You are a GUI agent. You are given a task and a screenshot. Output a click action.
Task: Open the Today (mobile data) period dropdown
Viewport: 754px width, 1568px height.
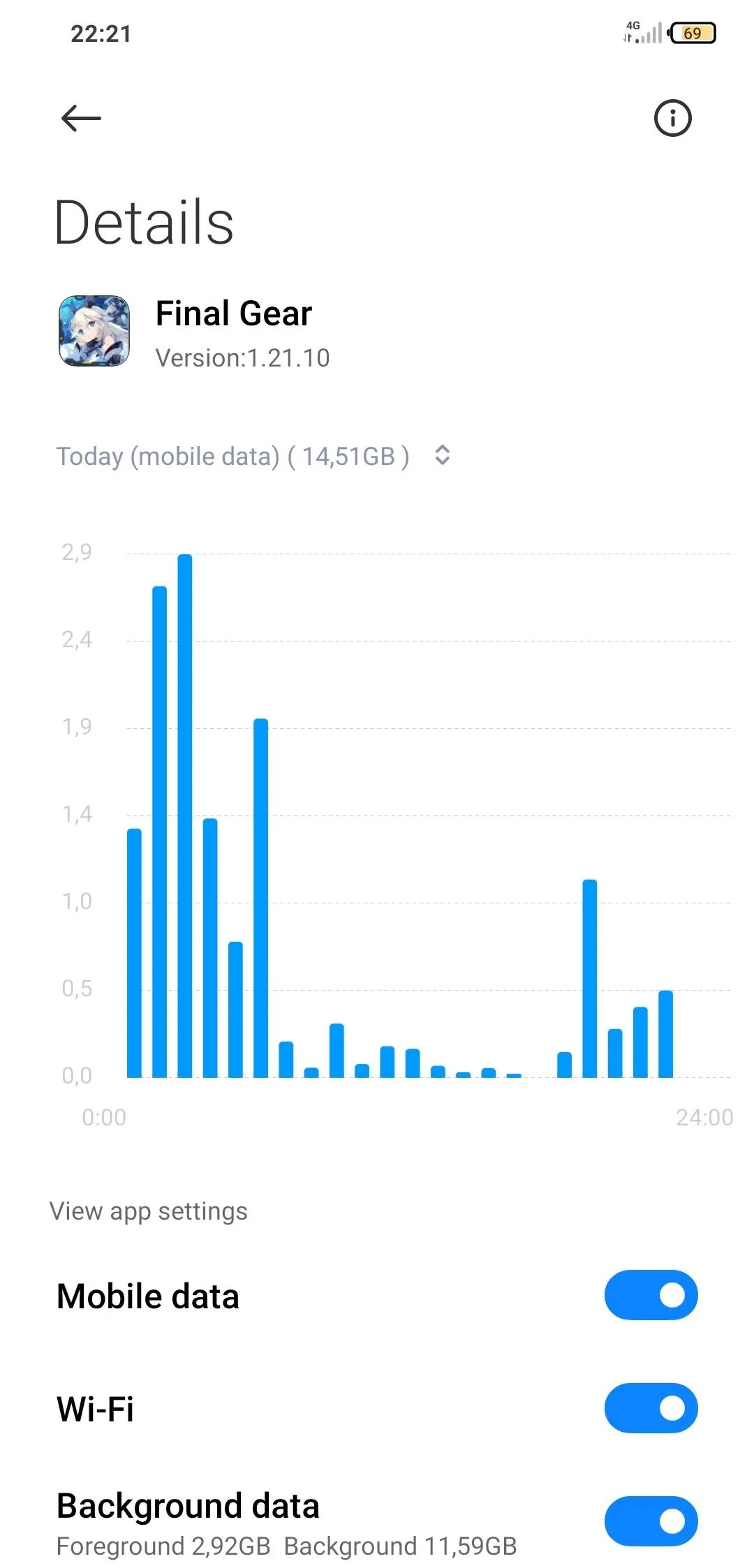[x=441, y=456]
